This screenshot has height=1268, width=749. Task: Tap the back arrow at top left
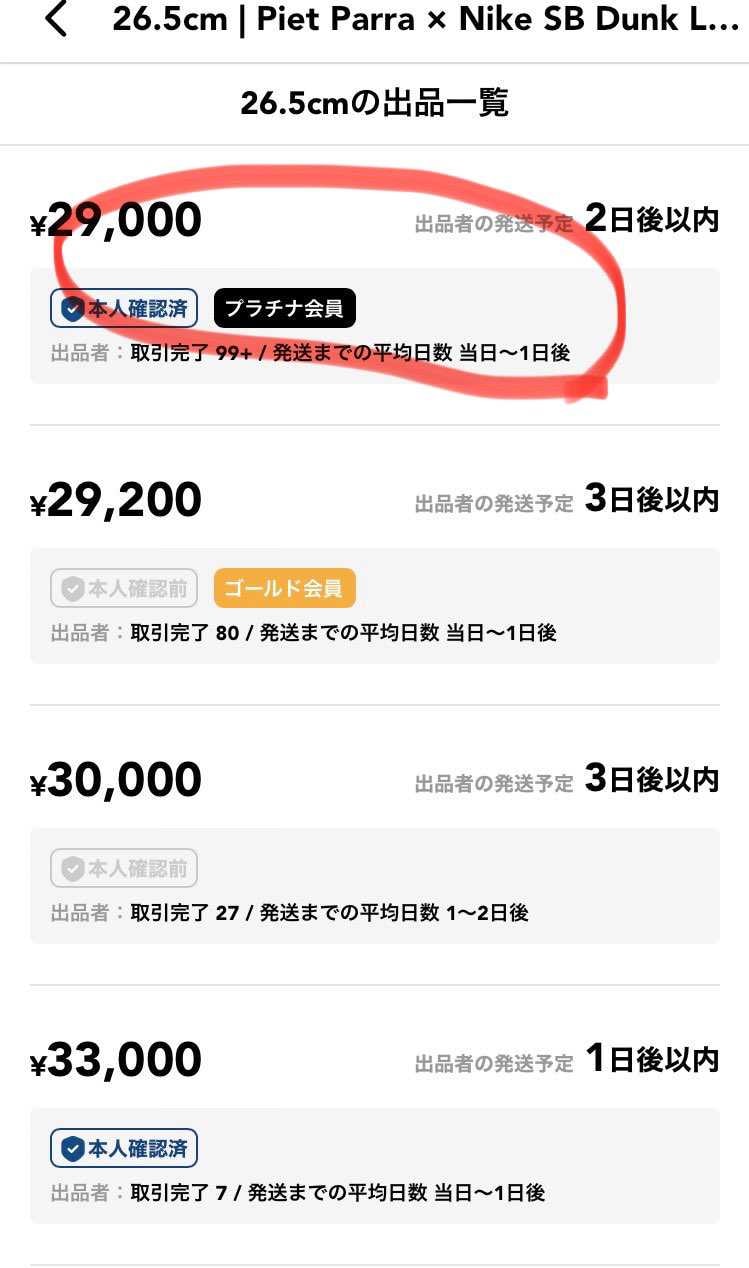click(54, 18)
